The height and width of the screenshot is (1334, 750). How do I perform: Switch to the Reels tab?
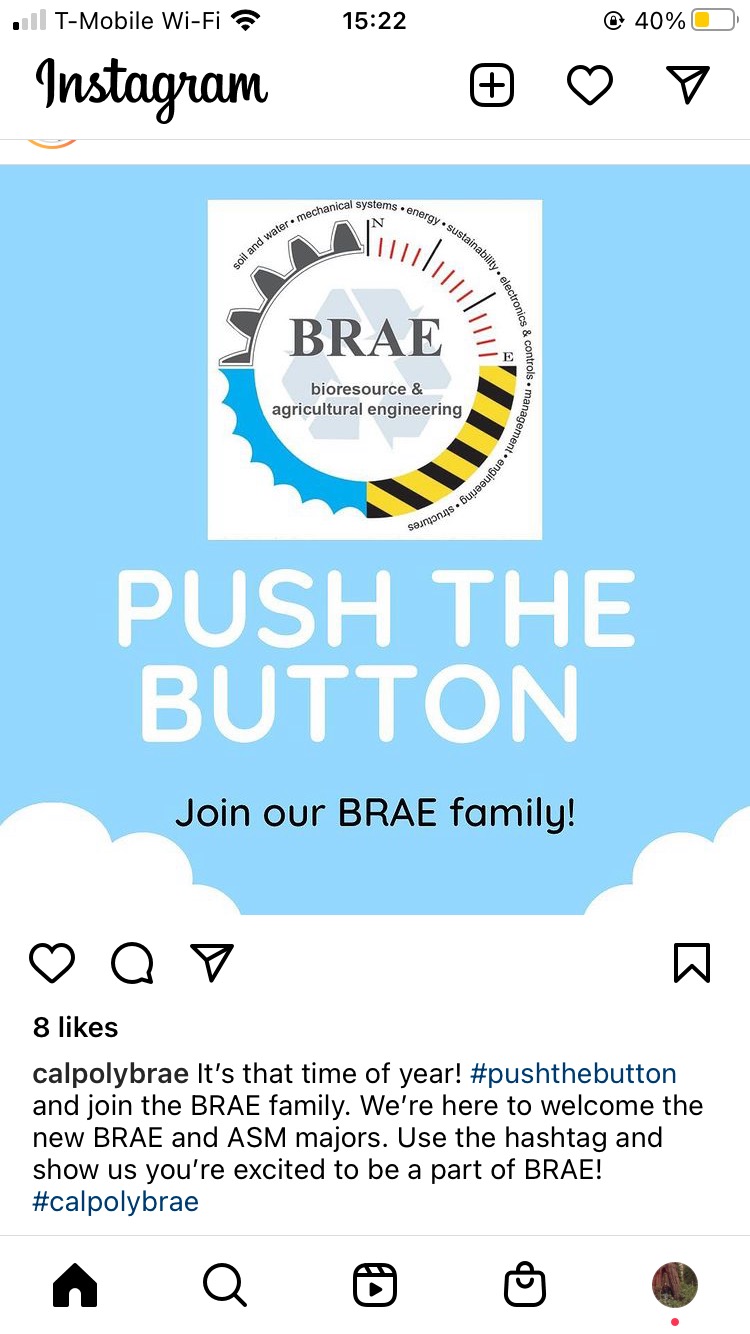click(x=375, y=1285)
